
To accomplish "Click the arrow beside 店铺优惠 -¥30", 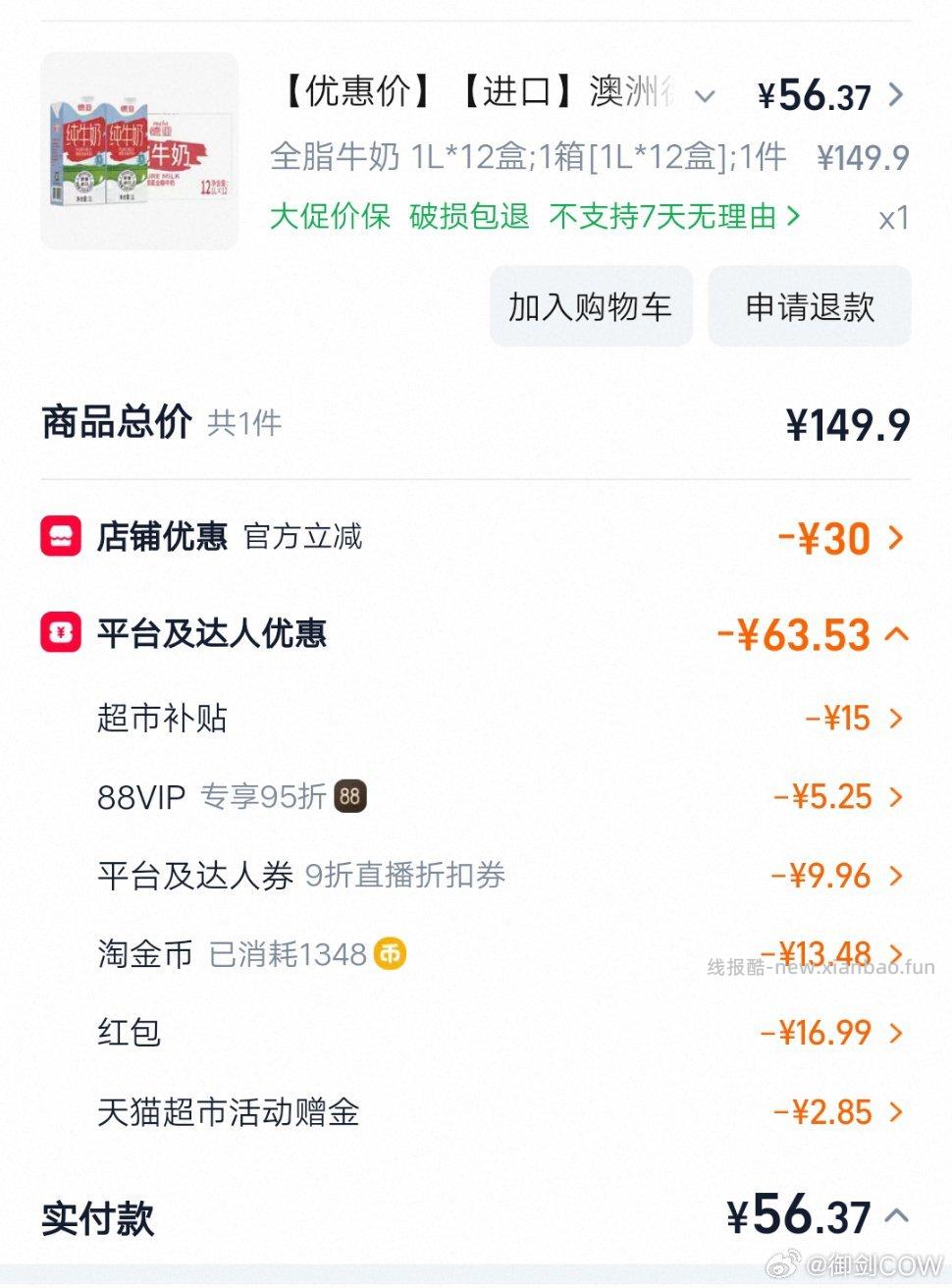I will [896, 538].
